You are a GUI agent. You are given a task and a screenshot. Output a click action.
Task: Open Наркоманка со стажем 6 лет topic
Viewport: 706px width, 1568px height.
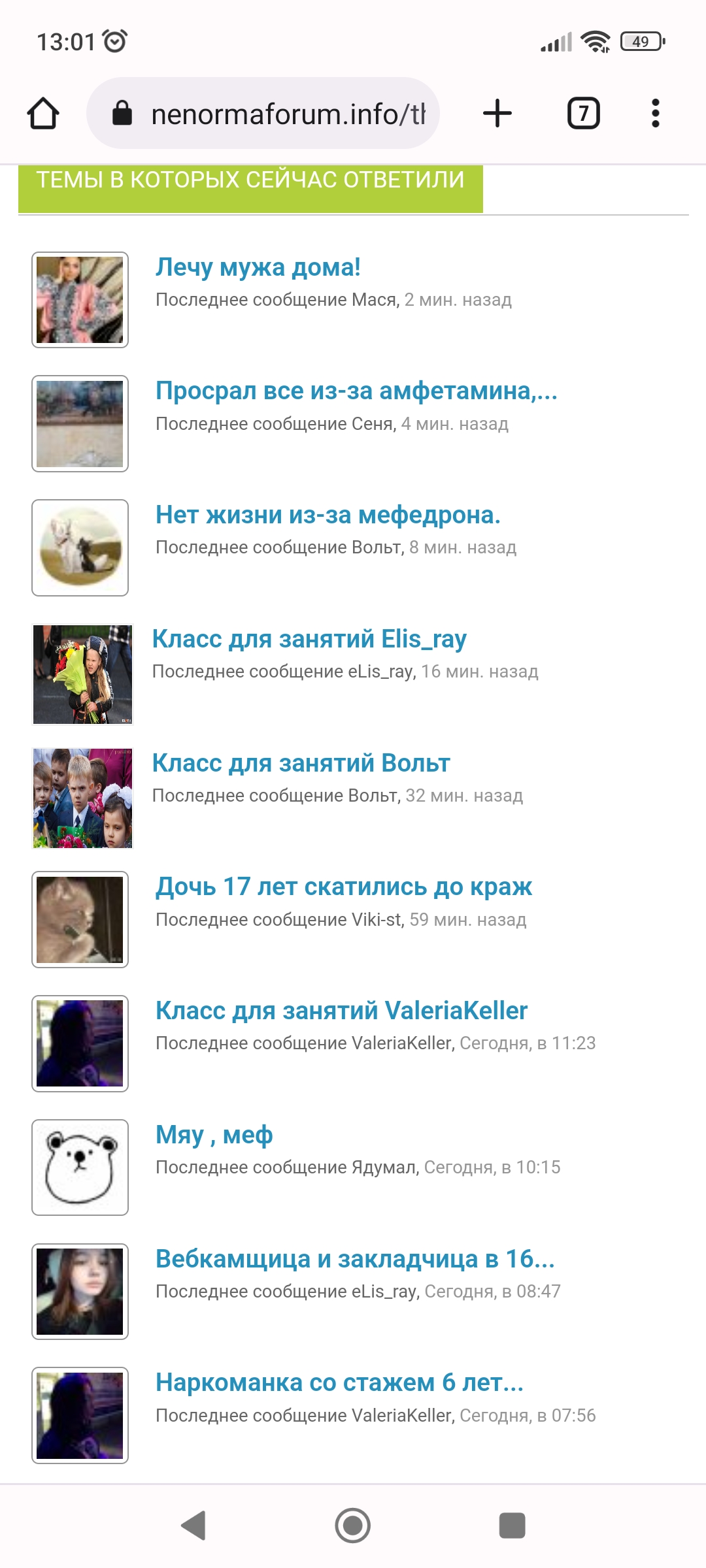pos(339,1382)
